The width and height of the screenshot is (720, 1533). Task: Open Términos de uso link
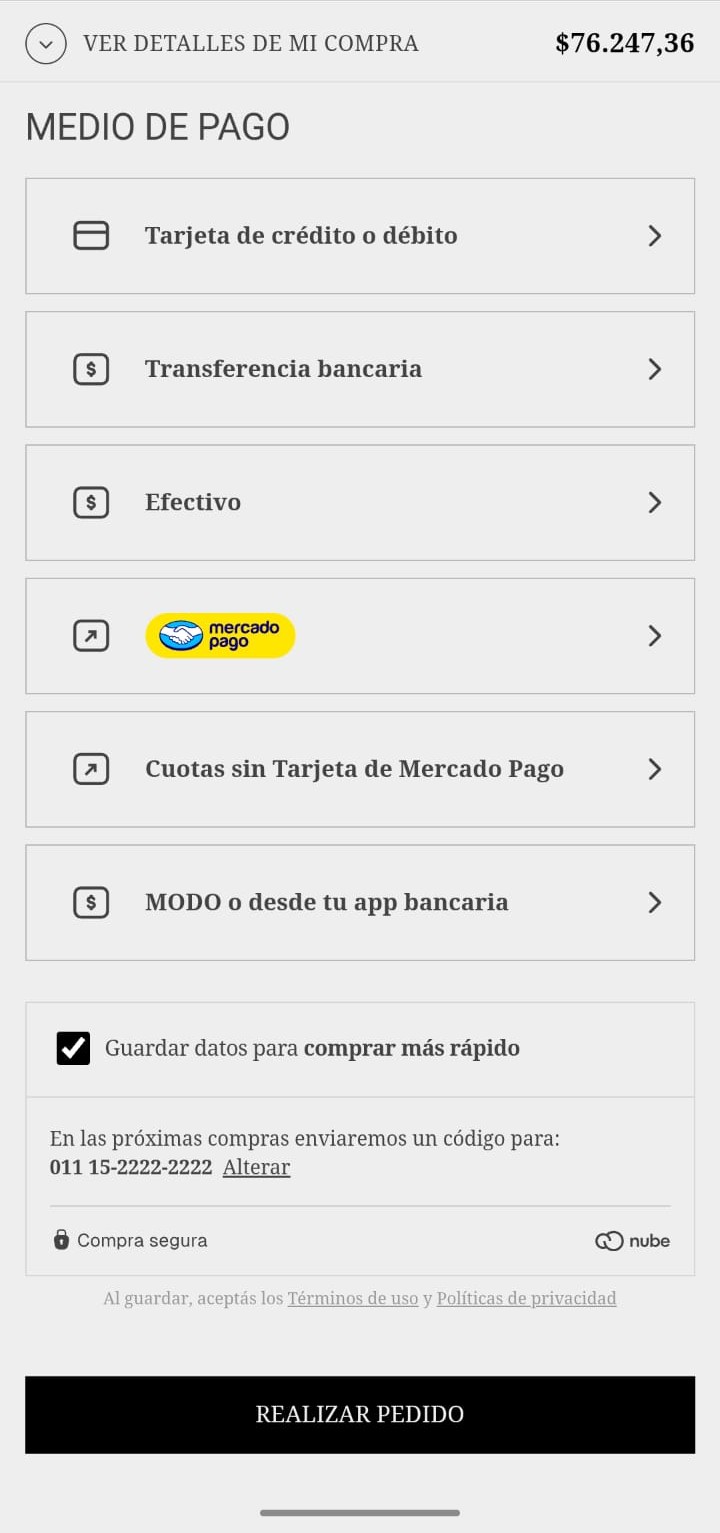[x=353, y=1298]
